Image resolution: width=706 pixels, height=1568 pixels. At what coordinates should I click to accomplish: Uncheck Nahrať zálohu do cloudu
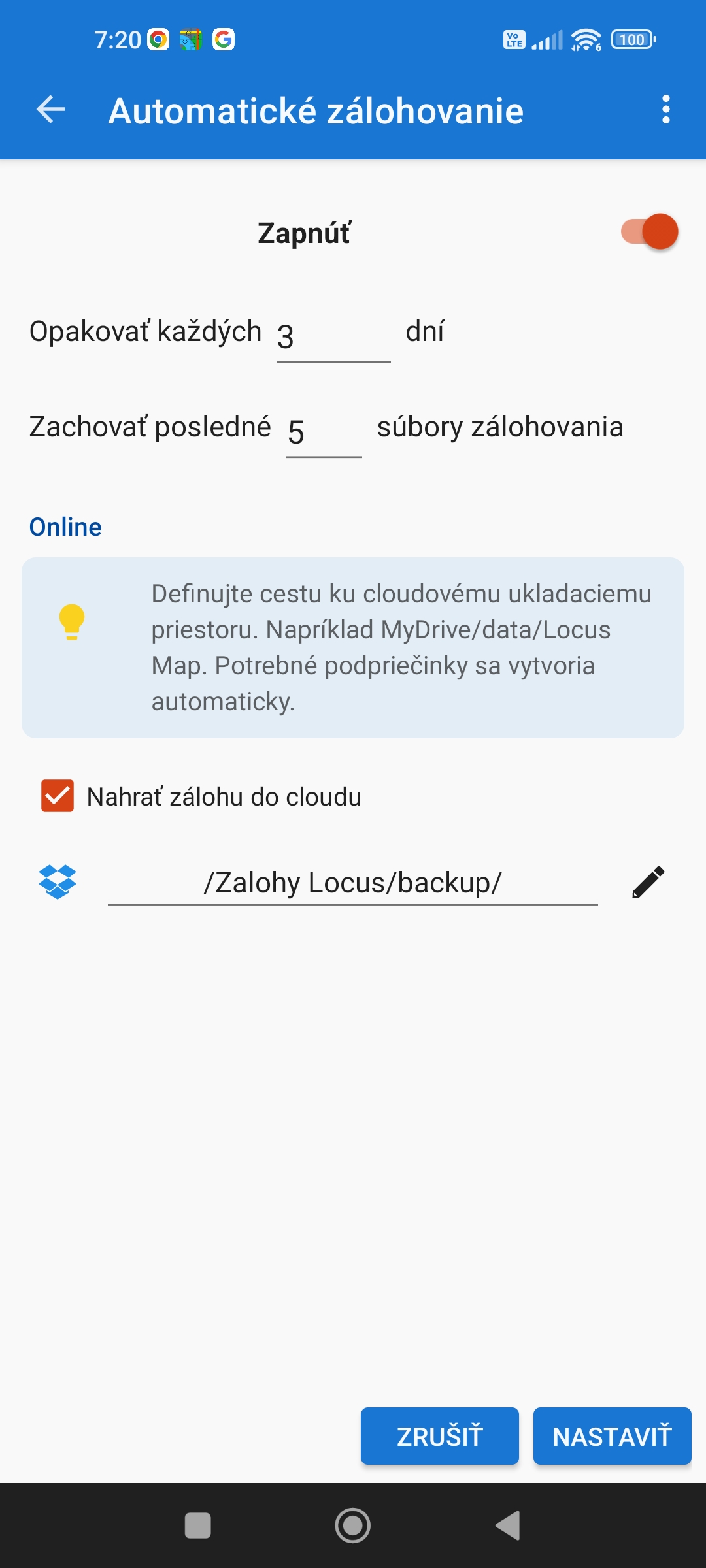point(58,796)
